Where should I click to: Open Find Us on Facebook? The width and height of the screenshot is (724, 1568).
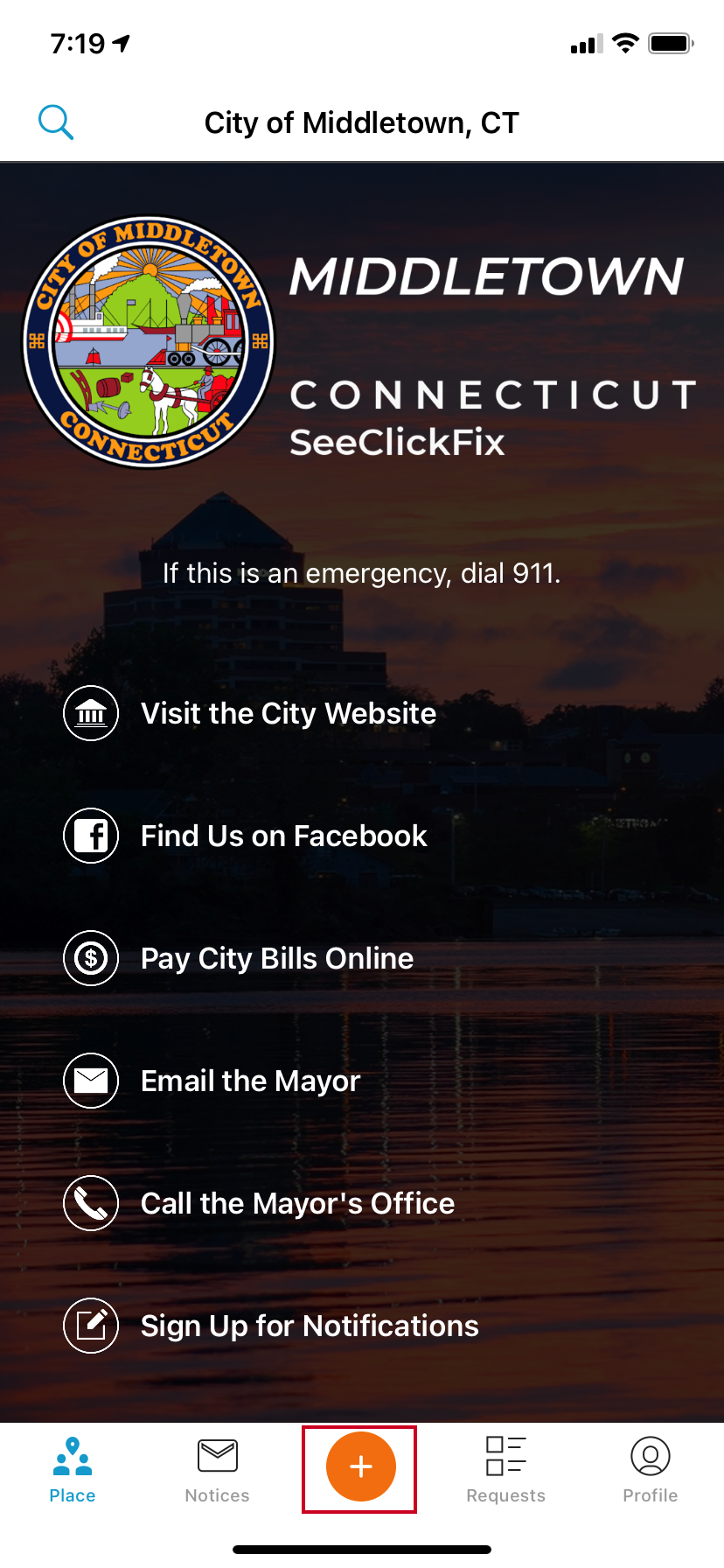pos(283,836)
